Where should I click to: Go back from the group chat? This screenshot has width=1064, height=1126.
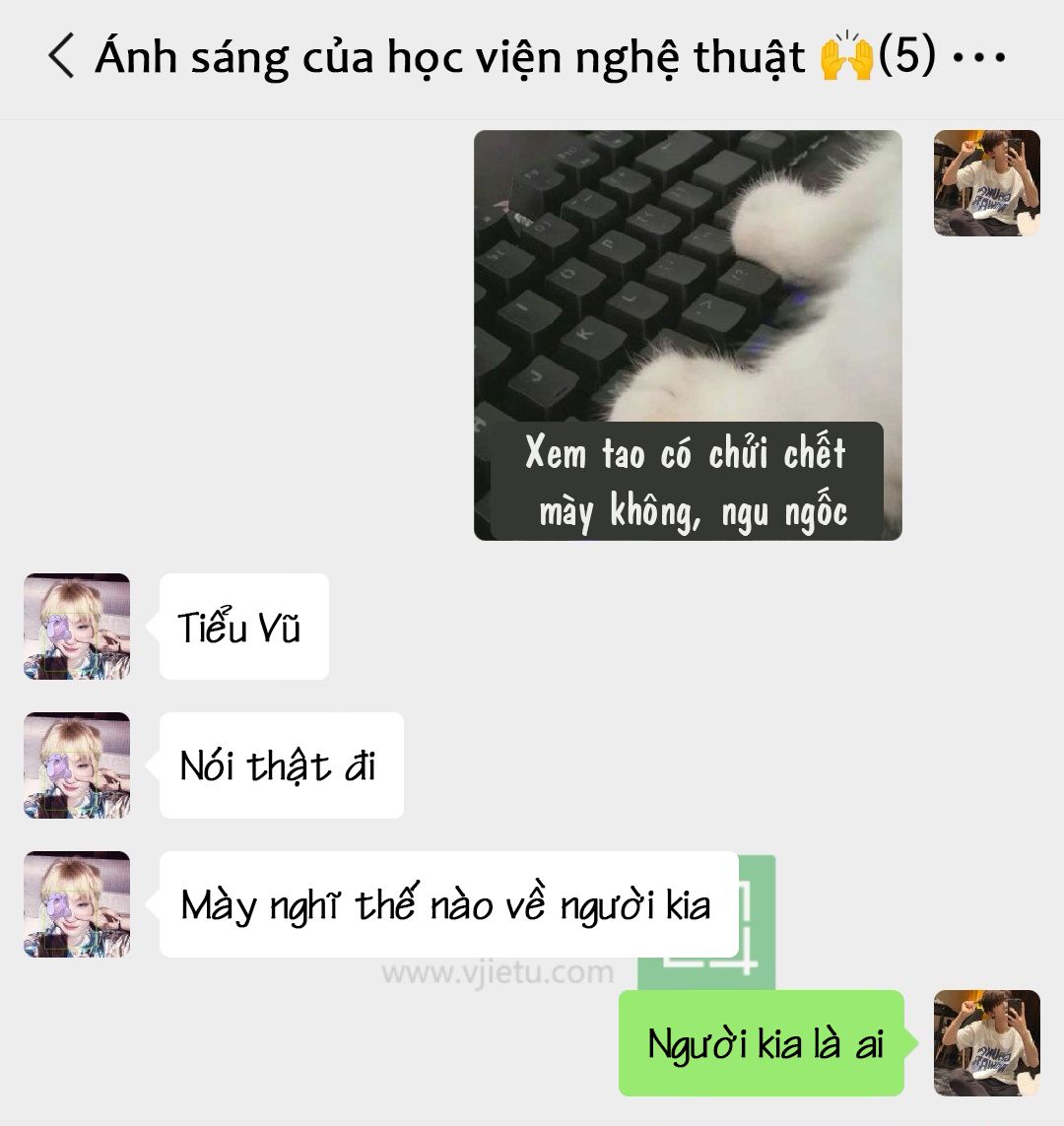click(61, 56)
